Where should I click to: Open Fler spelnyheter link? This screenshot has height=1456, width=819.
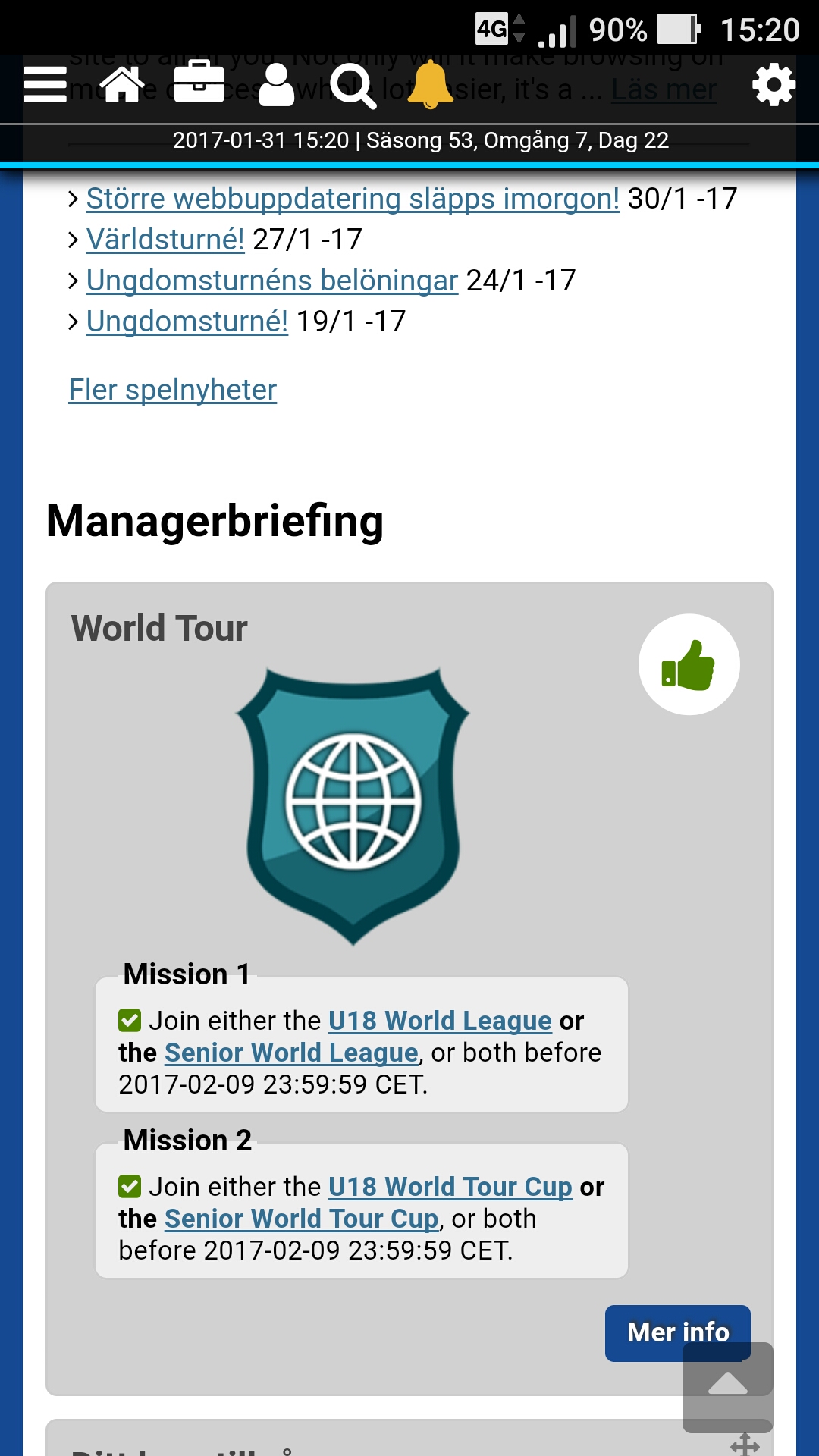click(x=173, y=390)
